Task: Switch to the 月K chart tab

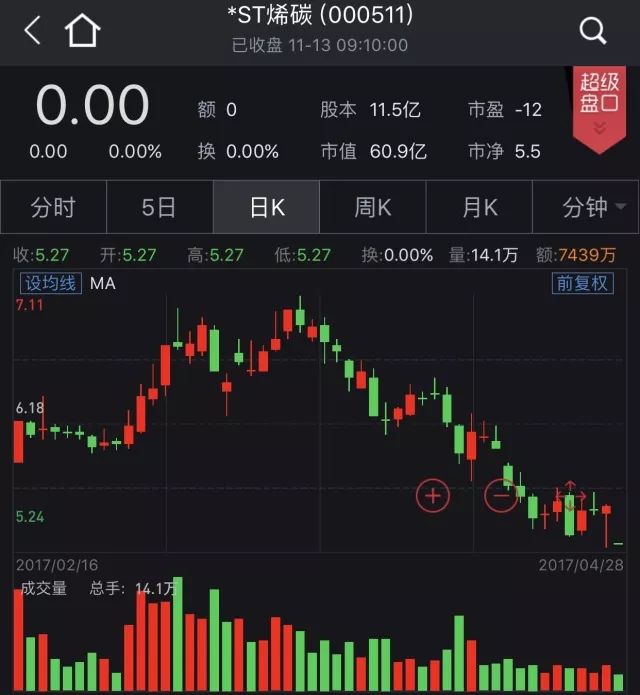Action: pyautogui.click(x=479, y=207)
